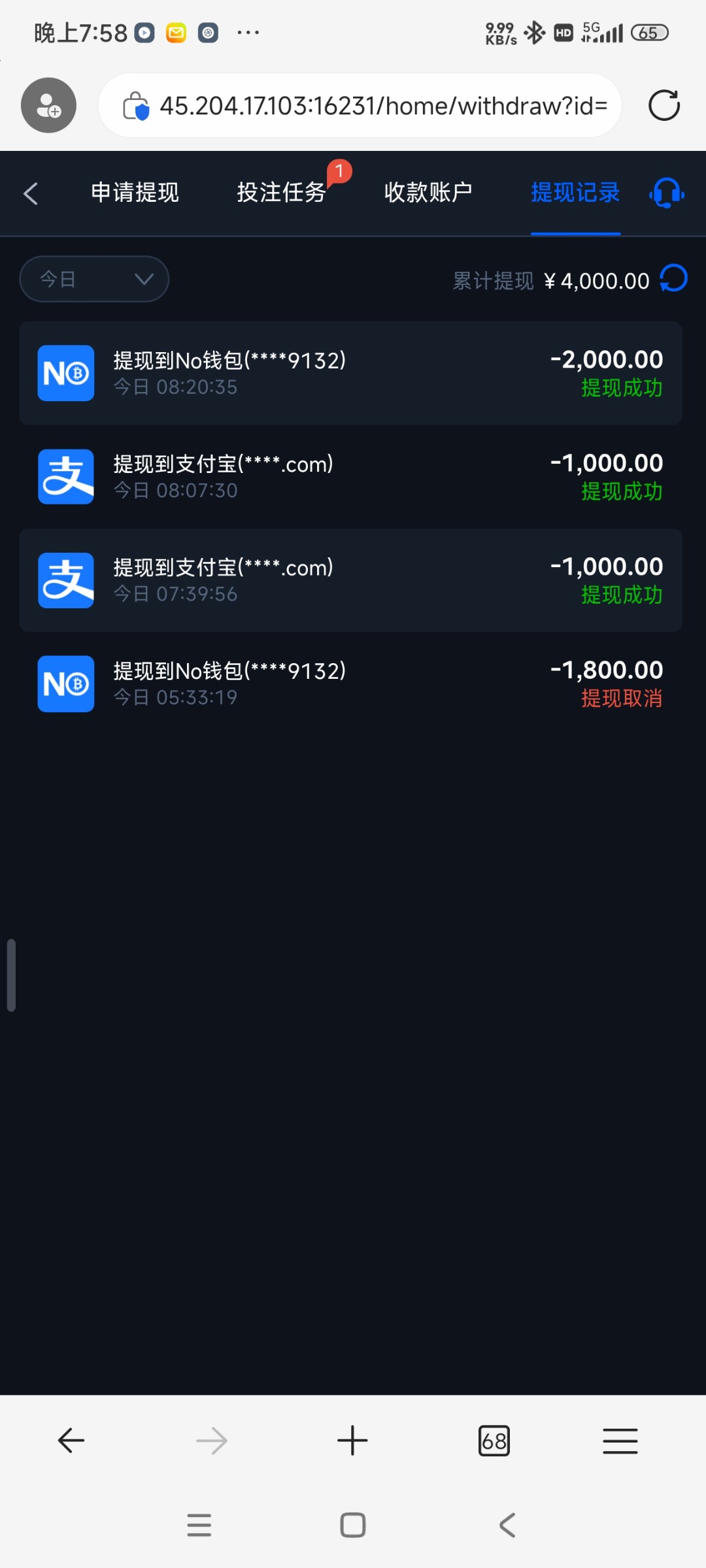Expand the 今日 date filter dropdown
The image size is (706, 1568).
(95, 279)
